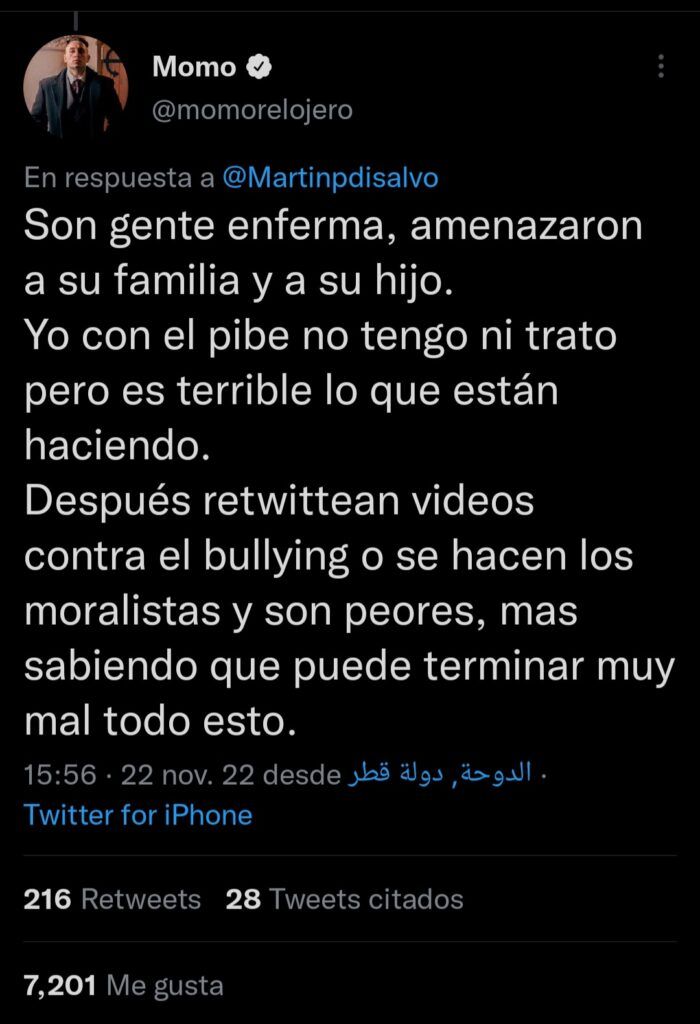View the 28 Tweets citados
The width and height of the screenshot is (700, 1024).
point(345,899)
